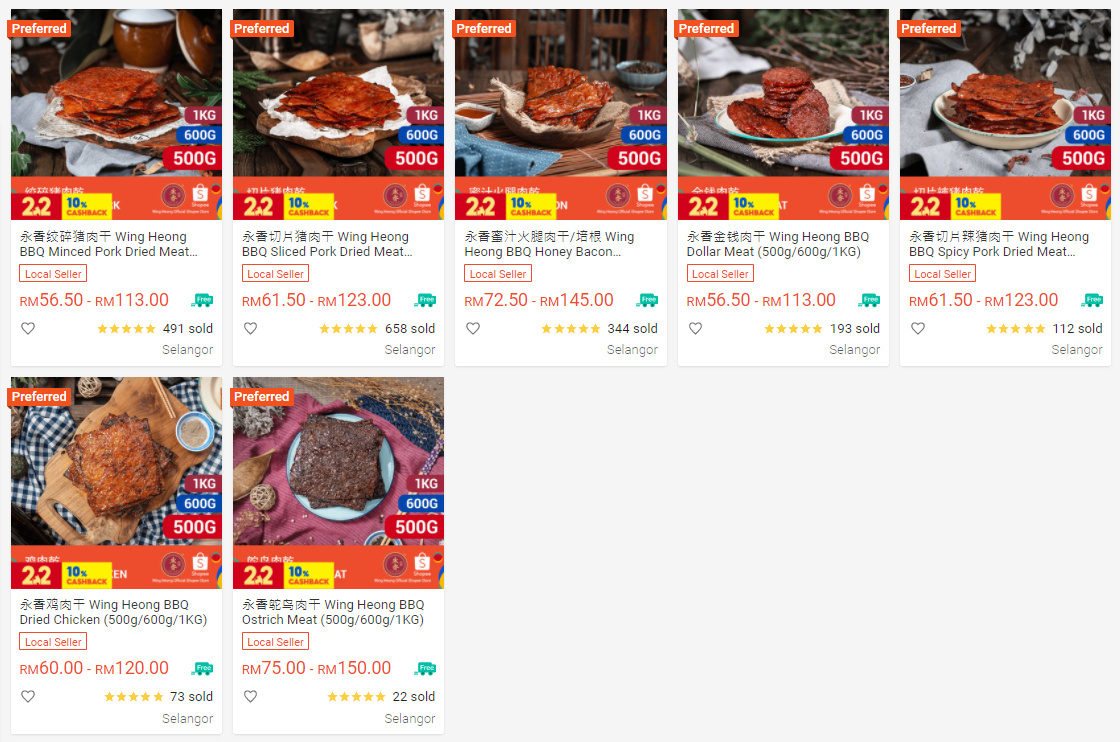Like the Minced Pork Dried Meat item

[x=28, y=328]
